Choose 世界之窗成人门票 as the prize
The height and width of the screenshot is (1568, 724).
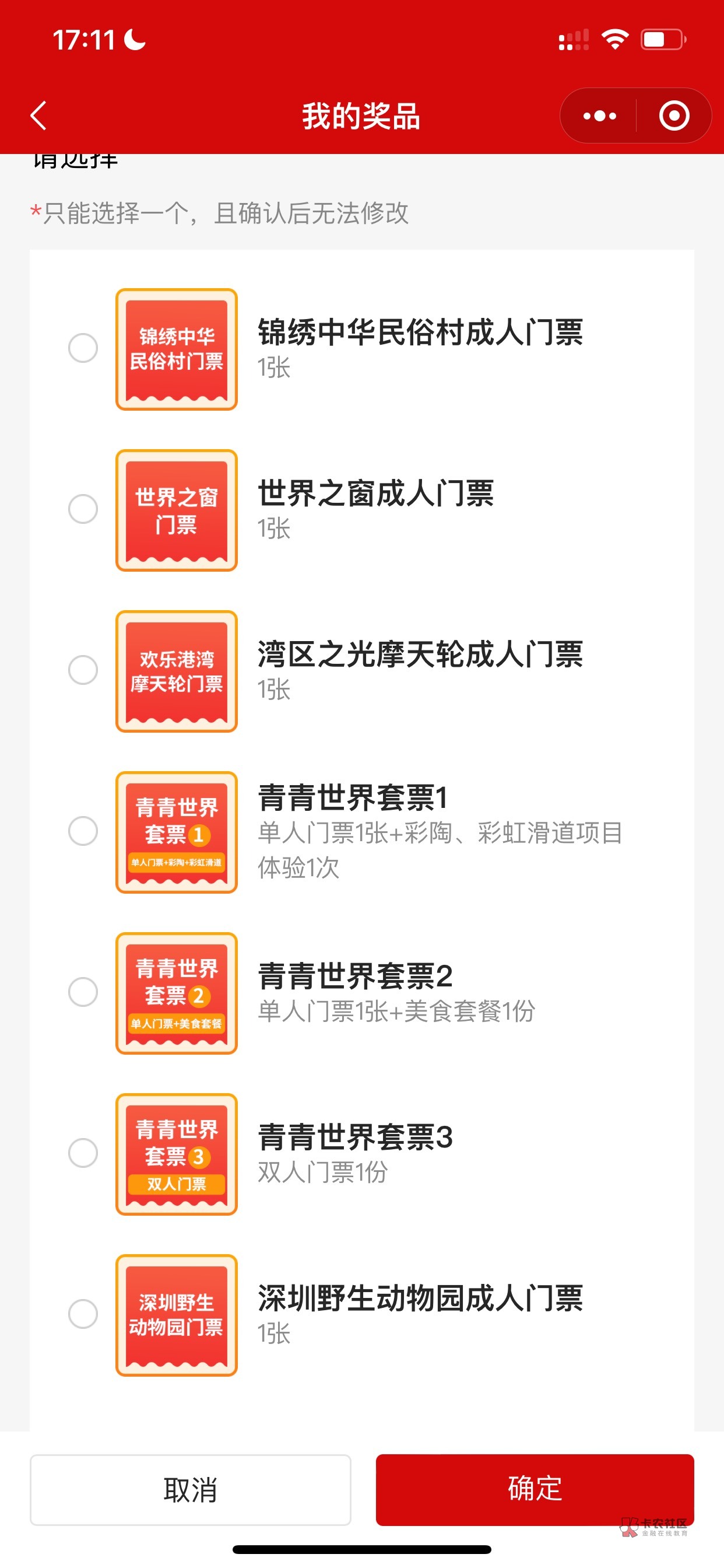point(83,509)
